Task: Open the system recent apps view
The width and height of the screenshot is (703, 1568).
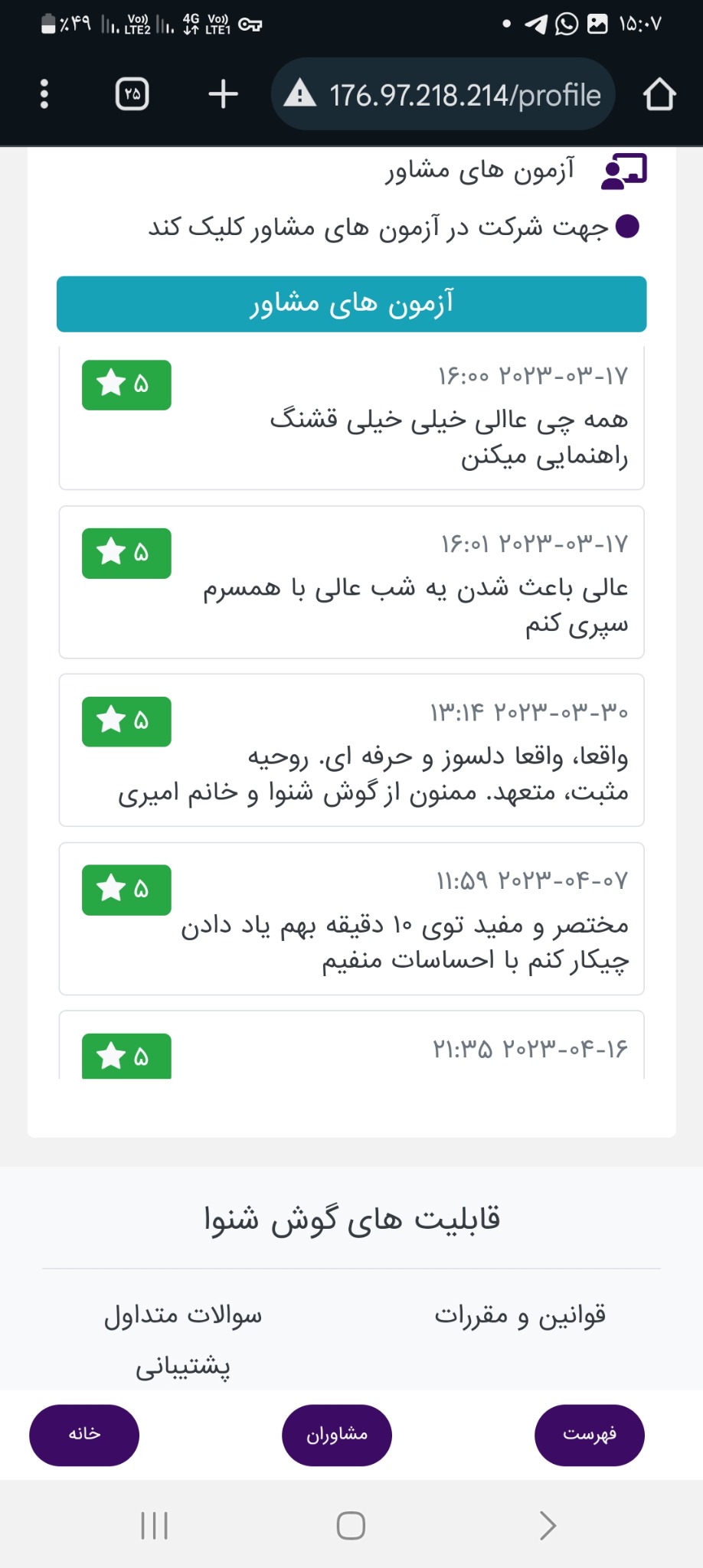Action: pos(154,1525)
